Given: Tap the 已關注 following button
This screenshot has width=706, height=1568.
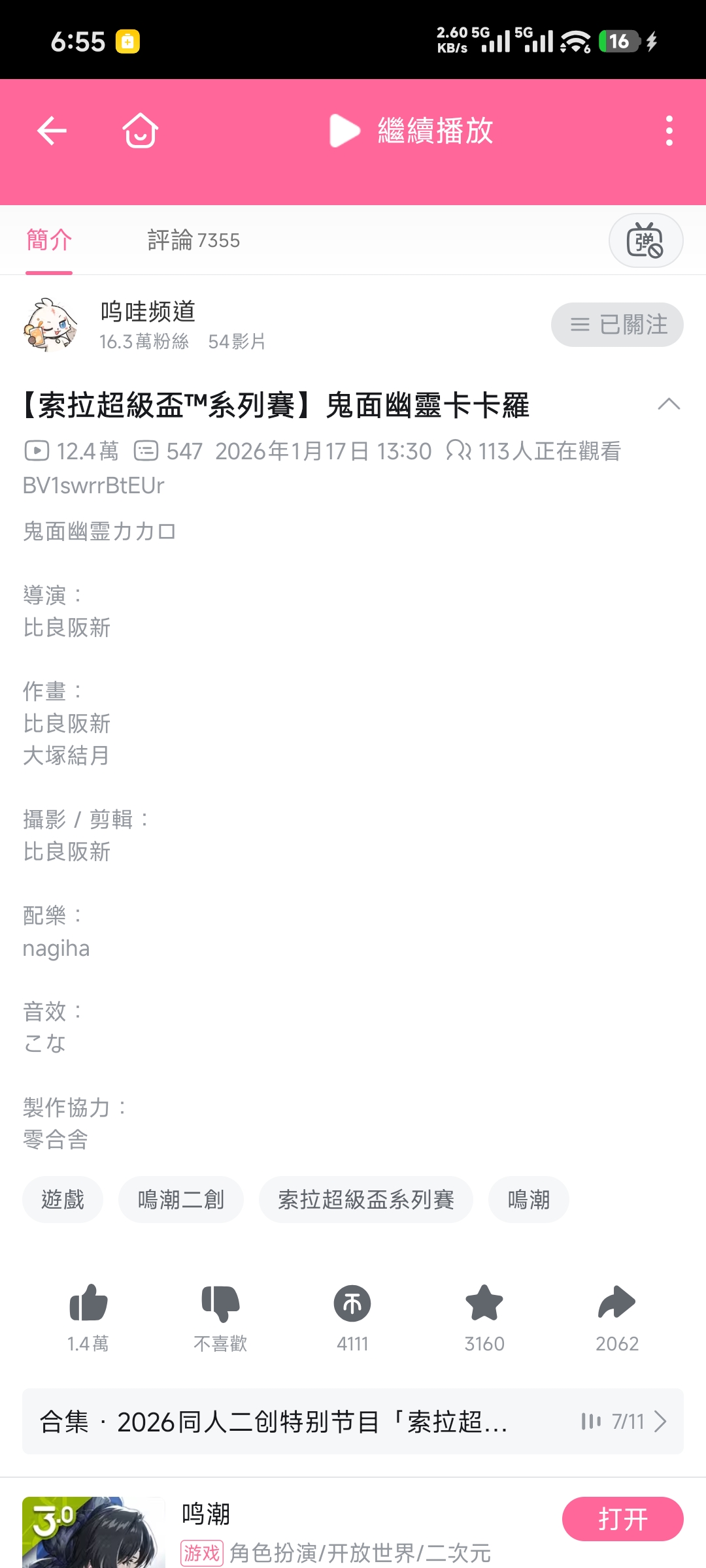Looking at the screenshot, I should [x=617, y=325].
